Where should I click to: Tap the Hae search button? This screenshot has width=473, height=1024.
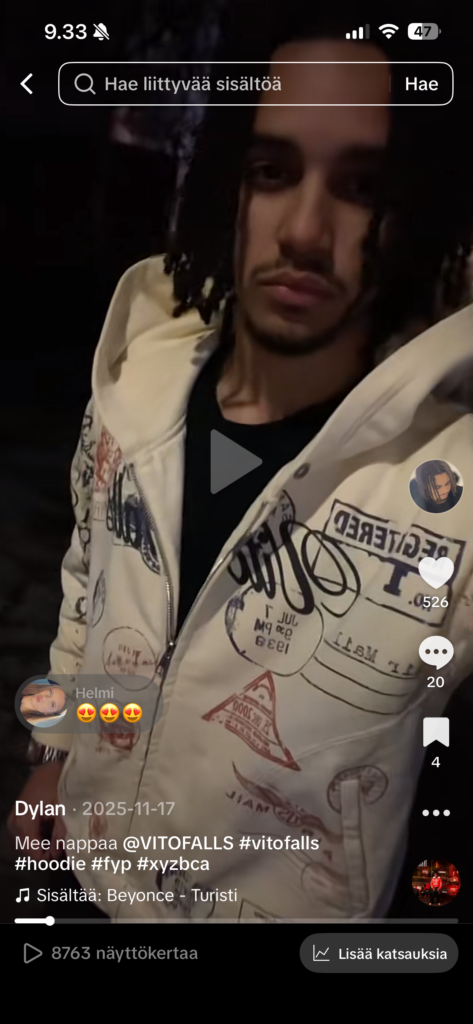point(421,84)
